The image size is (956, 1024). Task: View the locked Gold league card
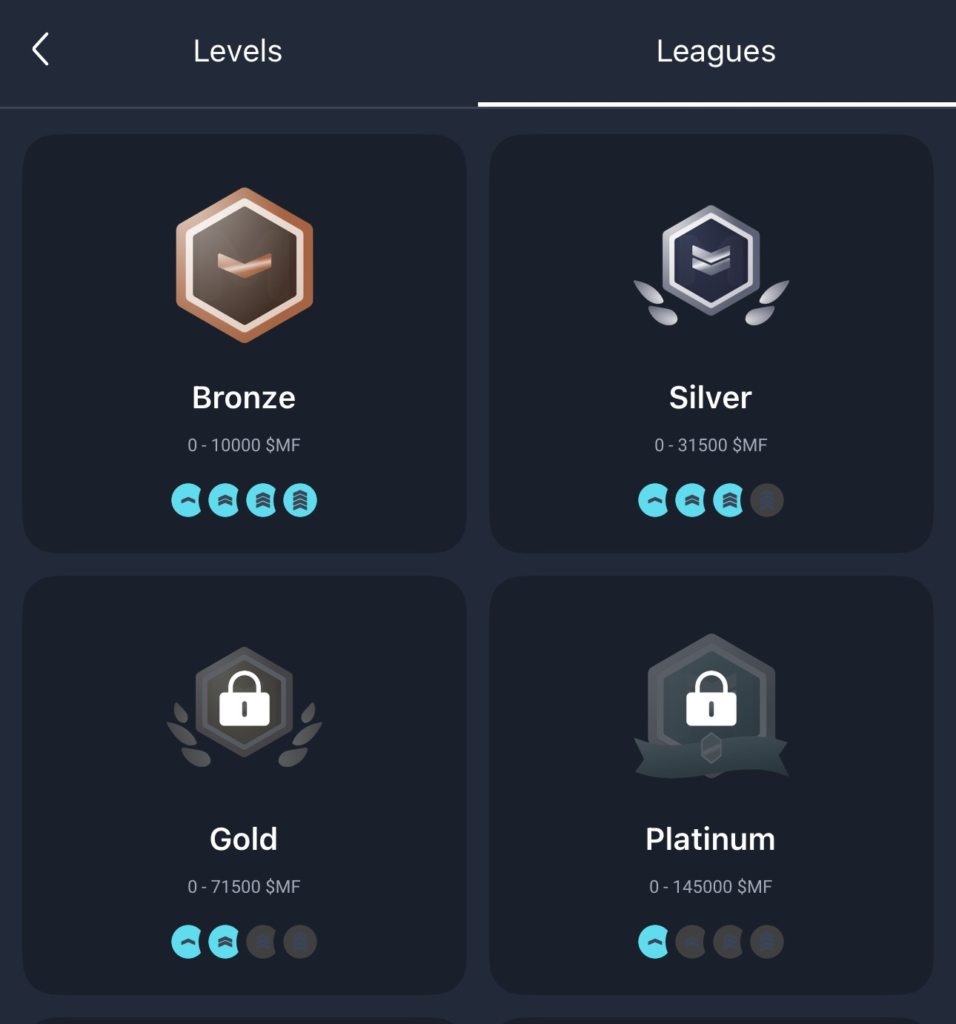click(244, 784)
